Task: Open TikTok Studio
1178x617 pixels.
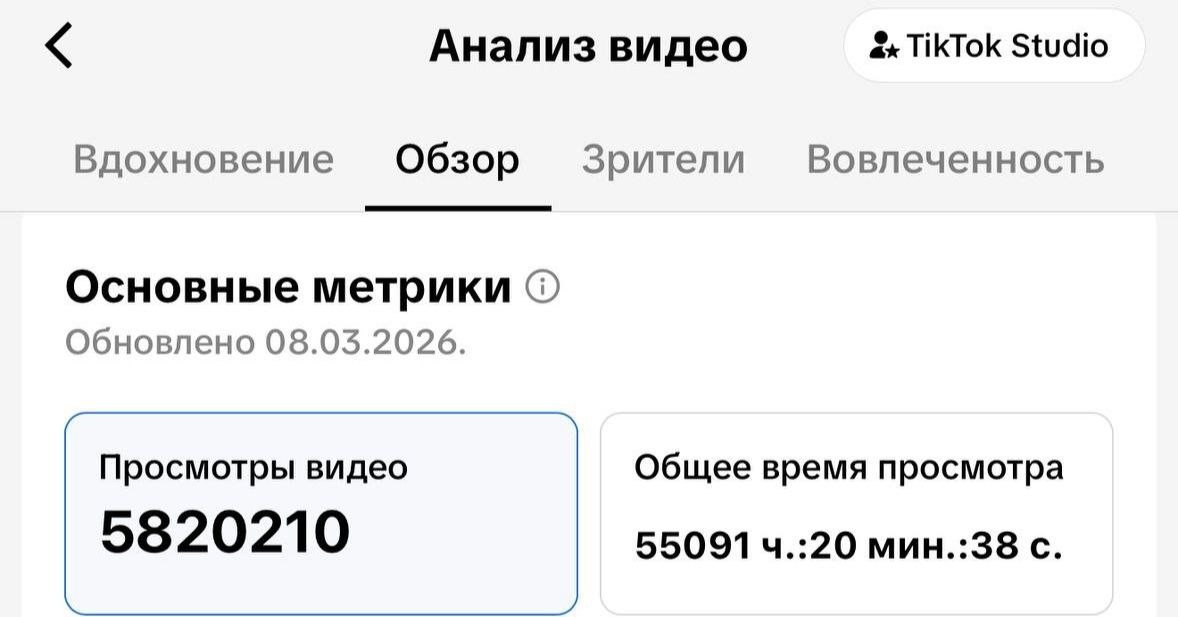Action: [993, 46]
